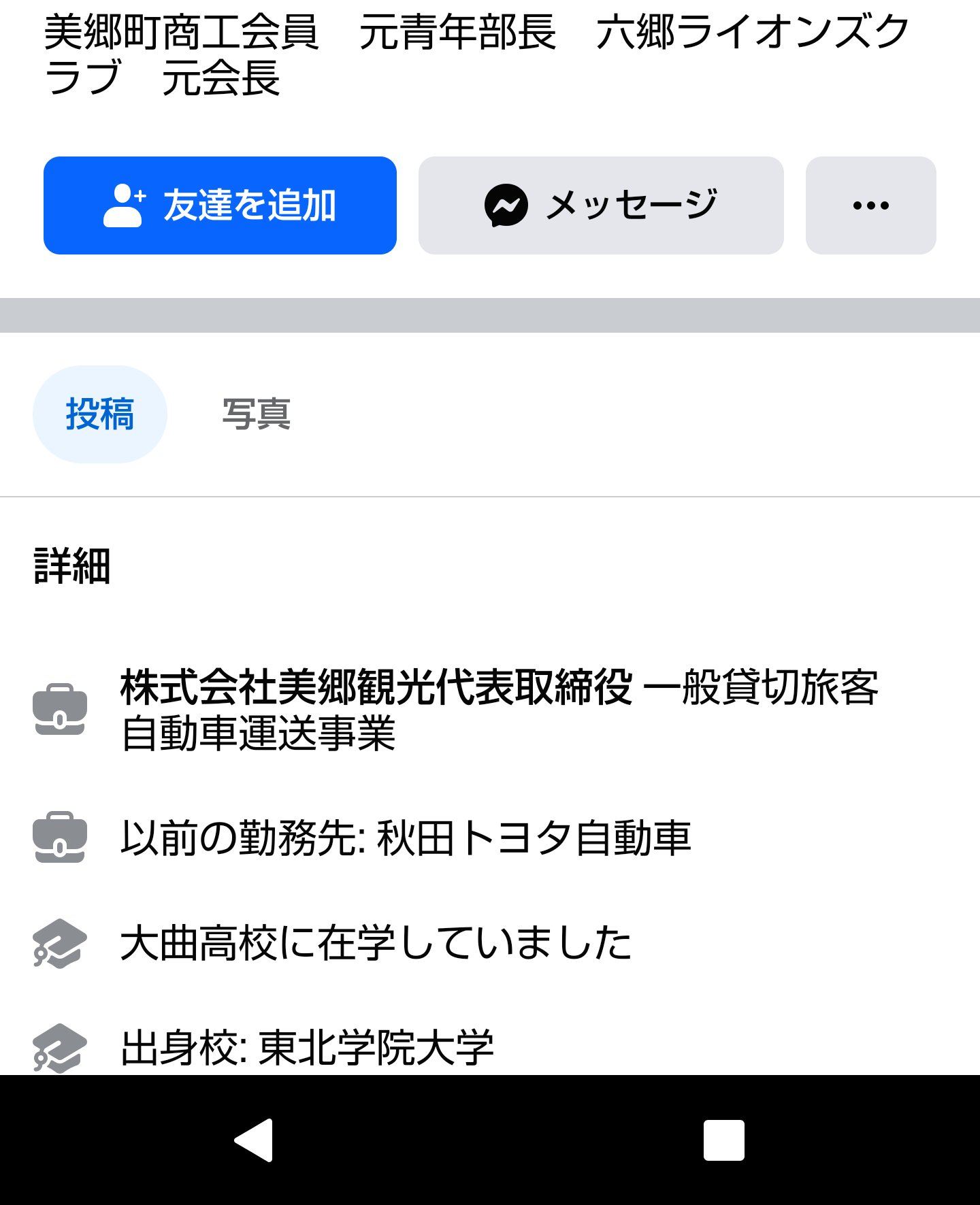
Task: Go back using system back button
Action: 254,1140
